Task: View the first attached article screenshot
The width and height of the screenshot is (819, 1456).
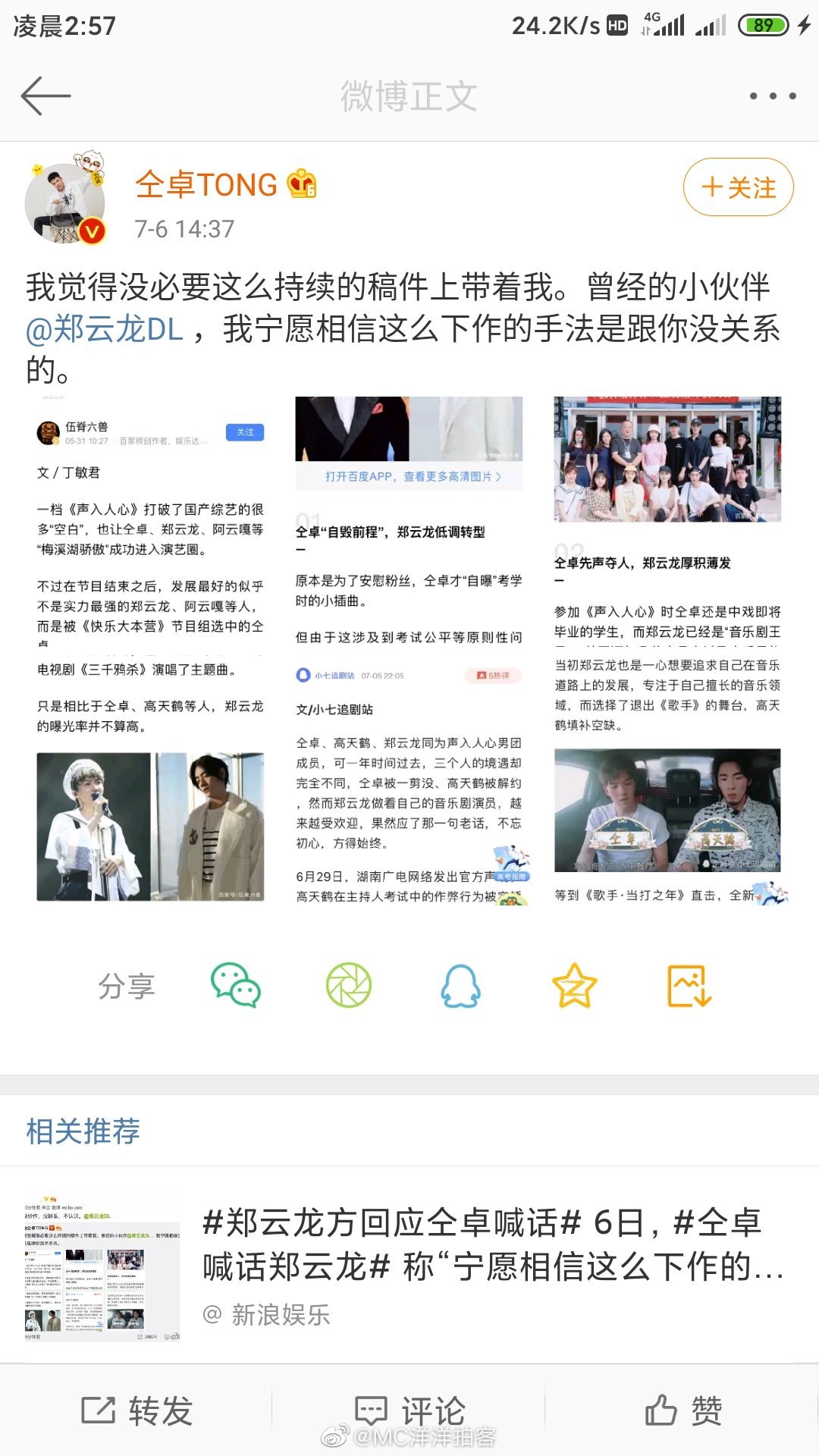Action: (x=150, y=649)
